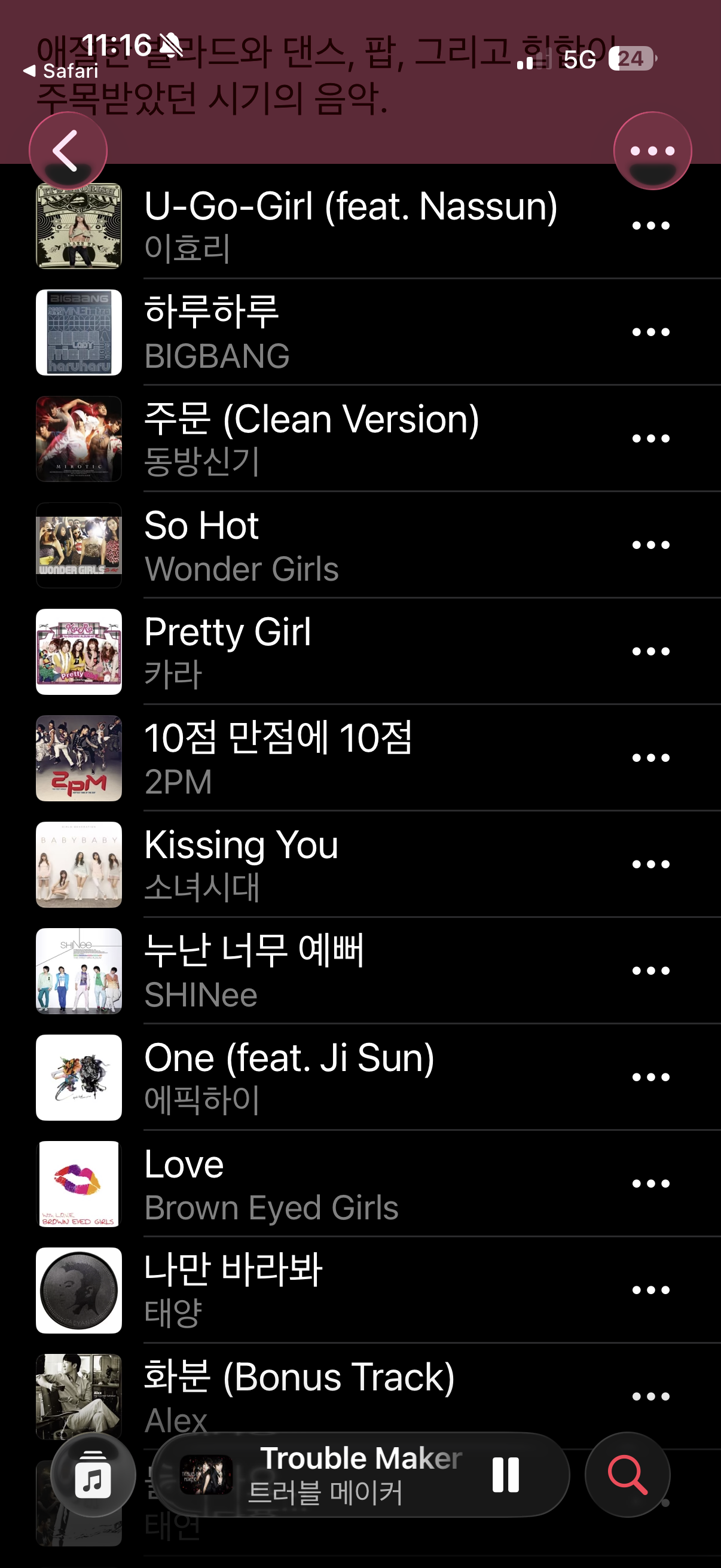
Task: Open more options for 10점 만점에 10점
Action: (x=650, y=758)
